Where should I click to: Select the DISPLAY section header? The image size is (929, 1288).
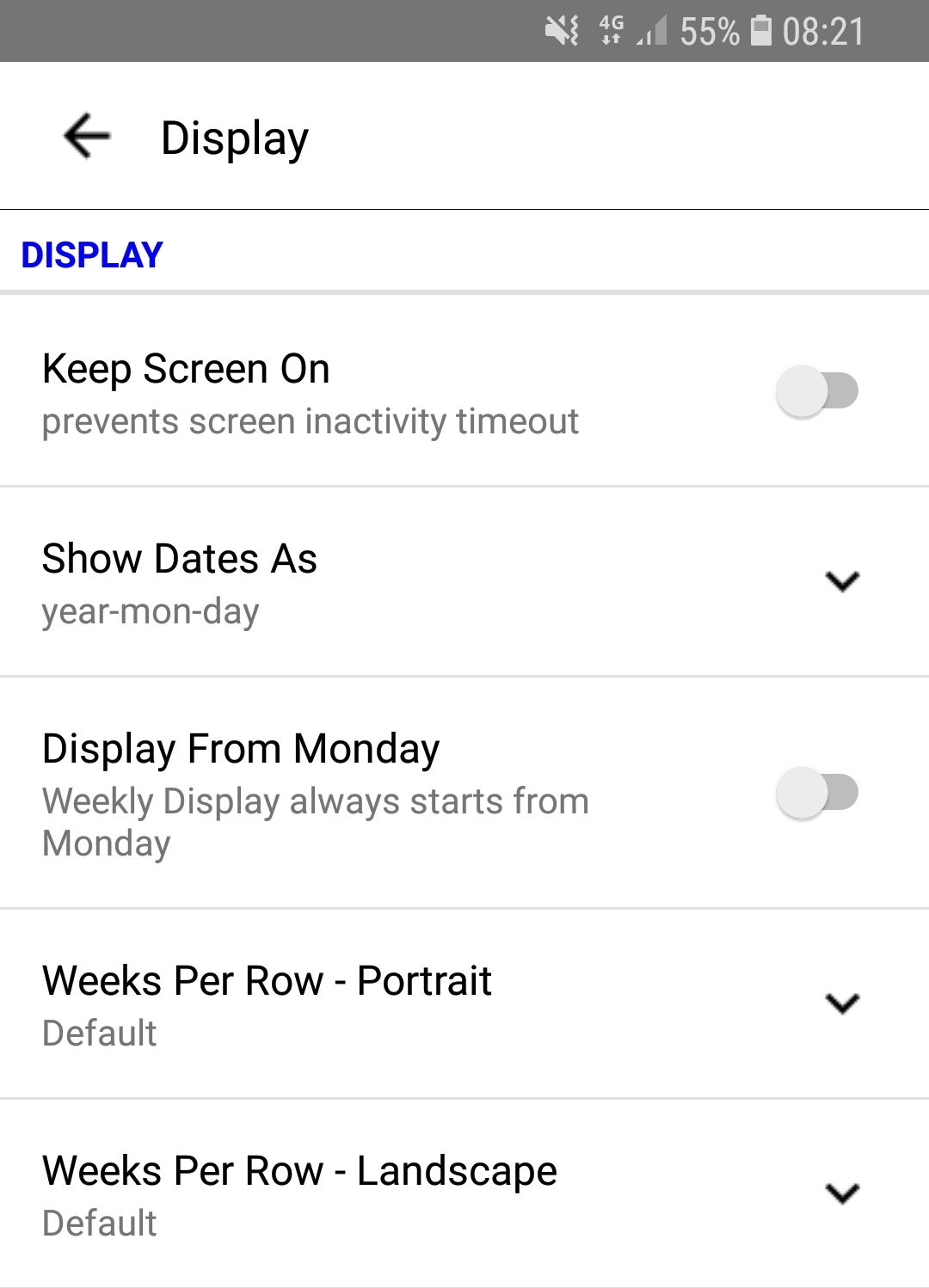pyautogui.click(x=91, y=254)
